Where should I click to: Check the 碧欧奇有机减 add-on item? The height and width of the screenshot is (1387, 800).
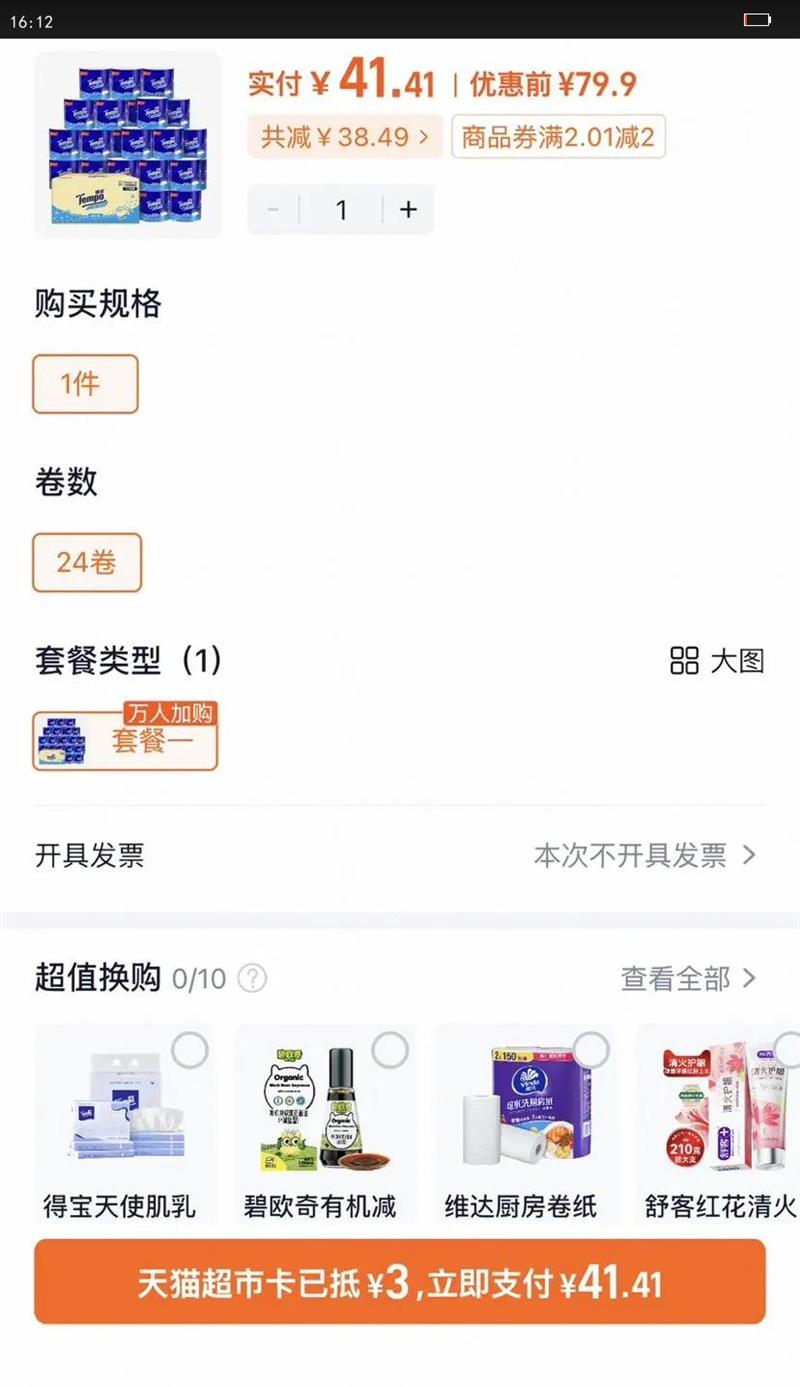(390, 1050)
